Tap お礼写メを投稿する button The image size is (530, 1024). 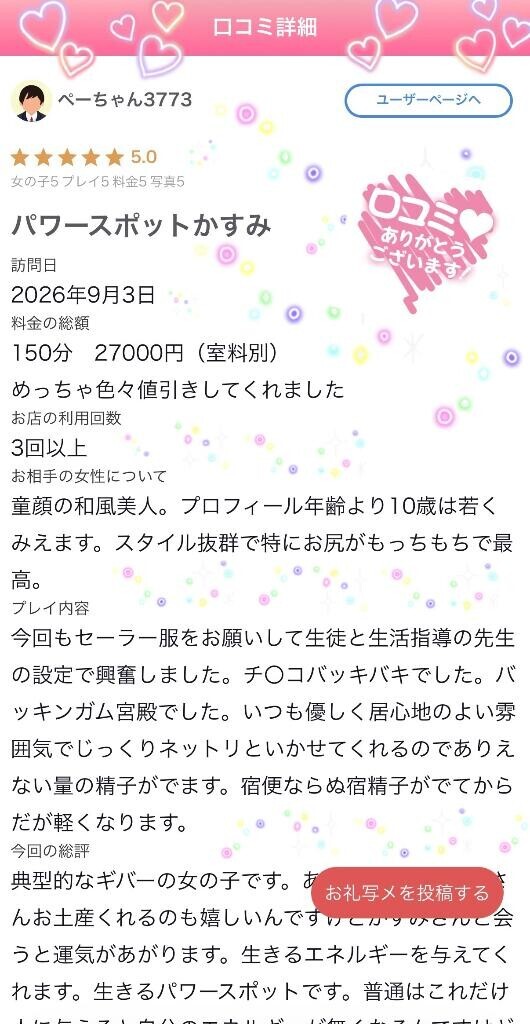407,892
